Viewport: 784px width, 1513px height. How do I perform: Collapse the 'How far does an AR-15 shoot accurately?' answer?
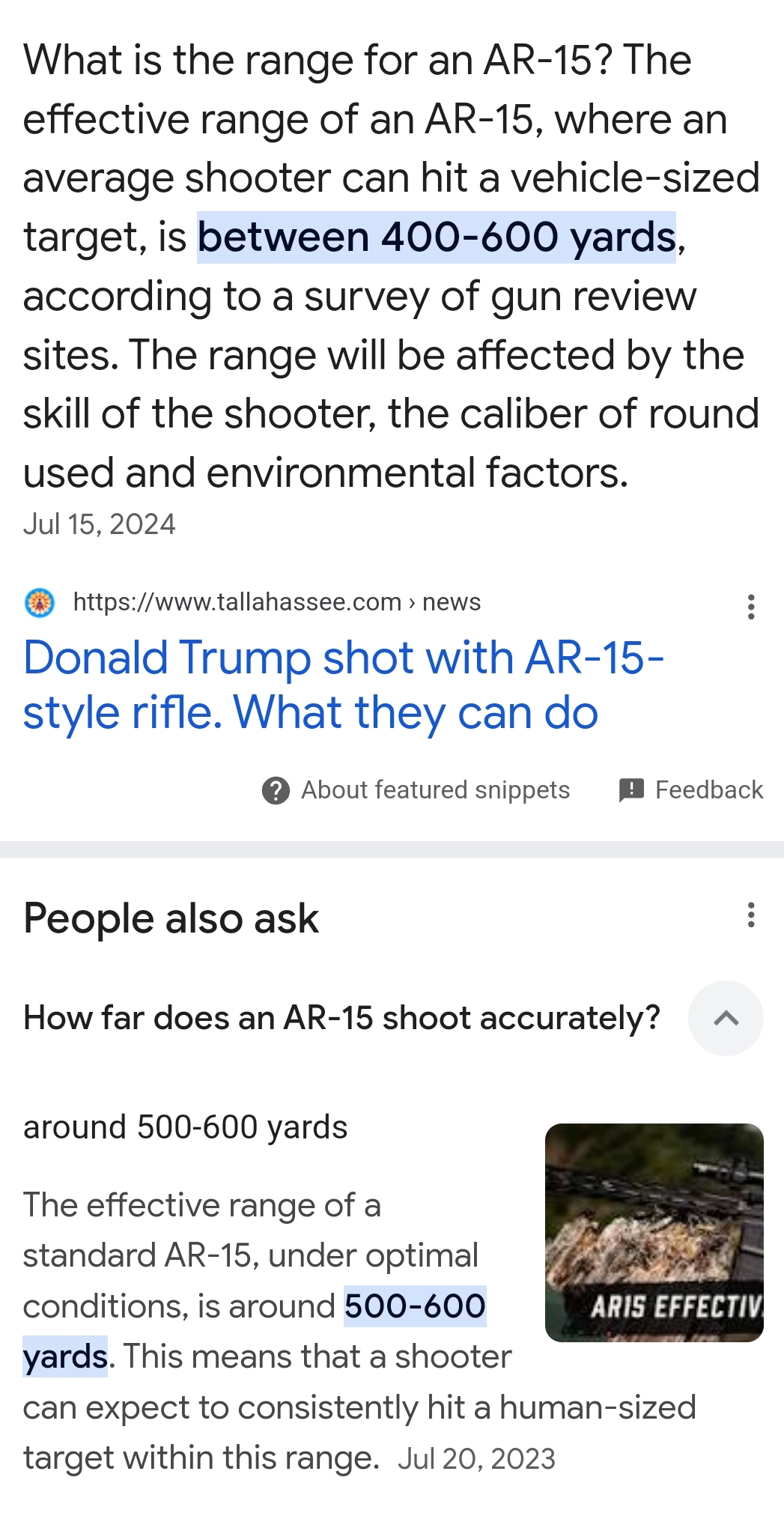(x=726, y=1019)
